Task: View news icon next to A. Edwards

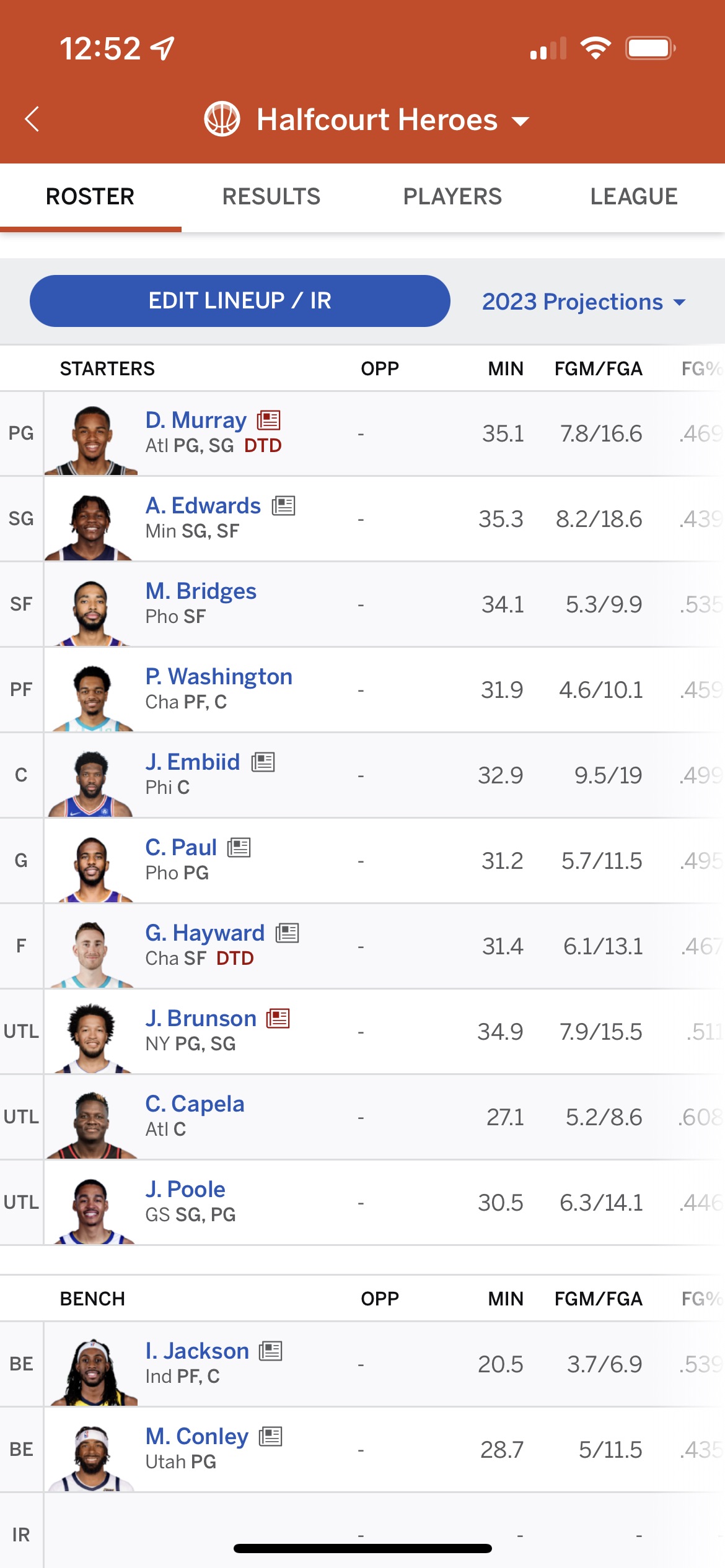Action: tap(284, 506)
